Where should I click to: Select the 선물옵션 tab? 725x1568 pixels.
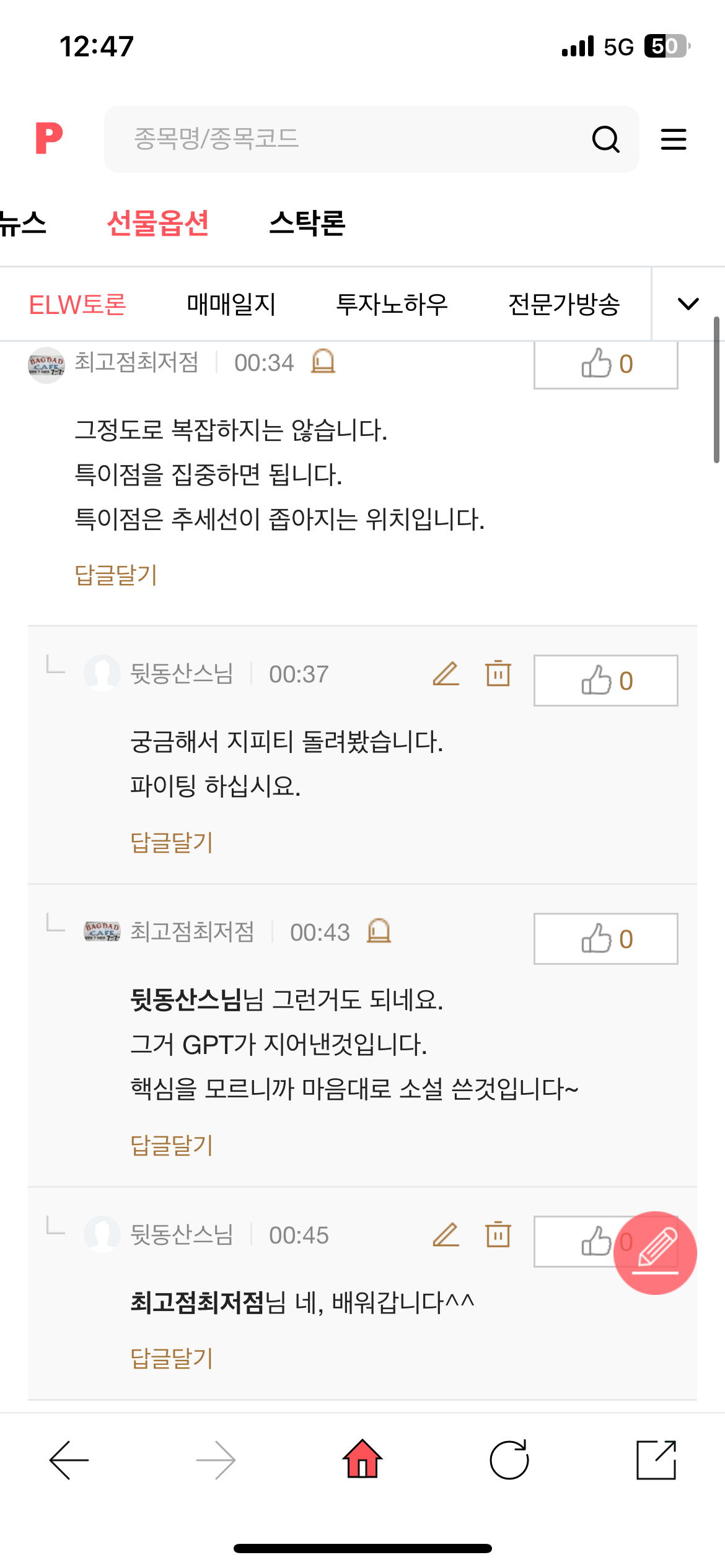[157, 223]
